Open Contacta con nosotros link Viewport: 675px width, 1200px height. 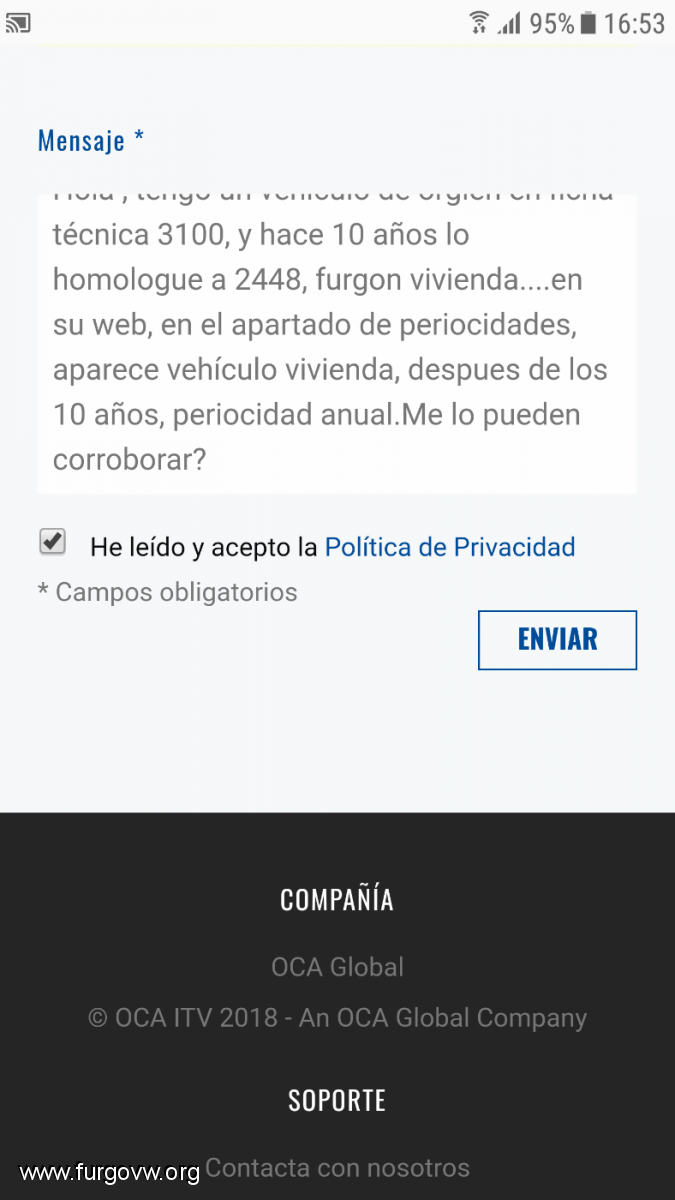(x=337, y=1168)
